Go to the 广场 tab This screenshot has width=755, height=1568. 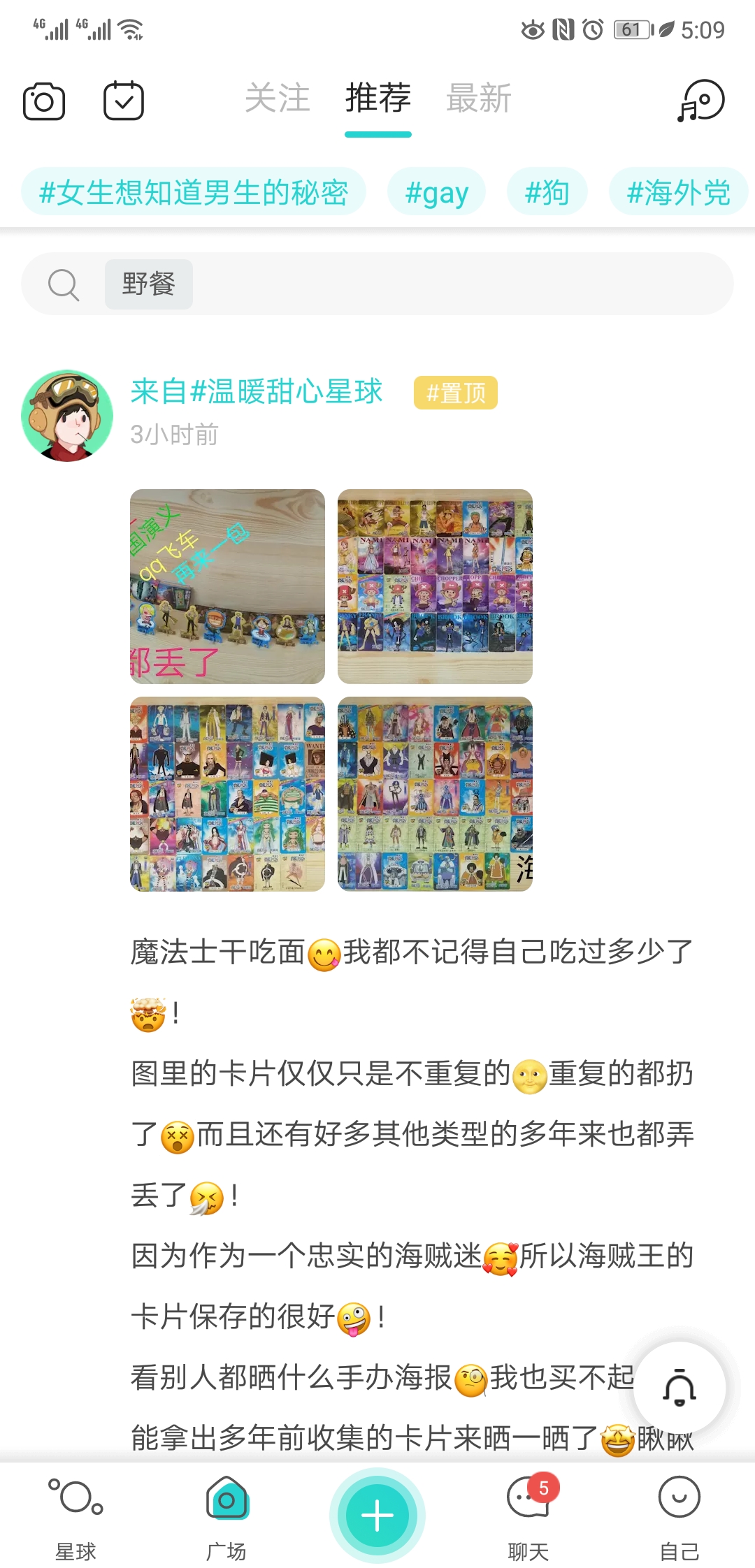[226, 1518]
